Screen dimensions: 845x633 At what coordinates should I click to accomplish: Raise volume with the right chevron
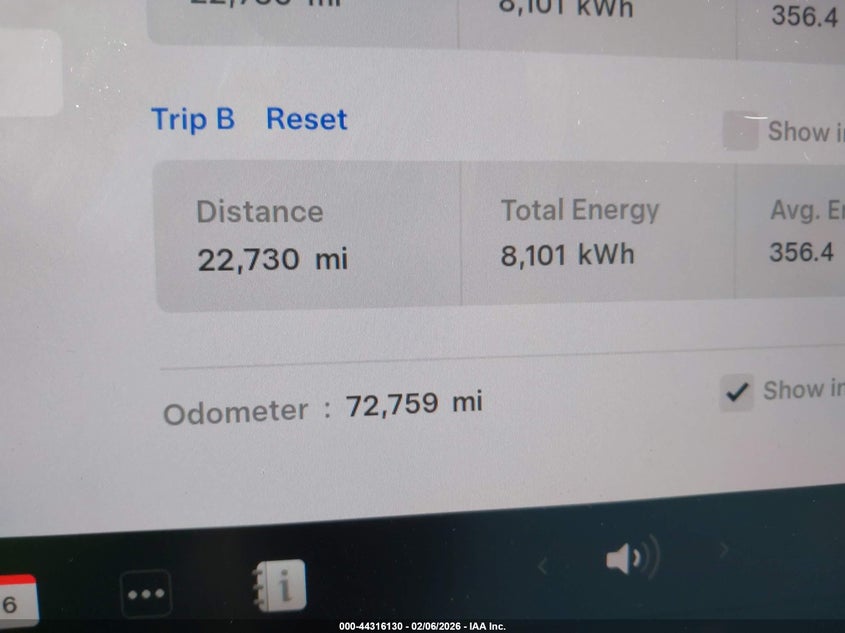[724, 549]
